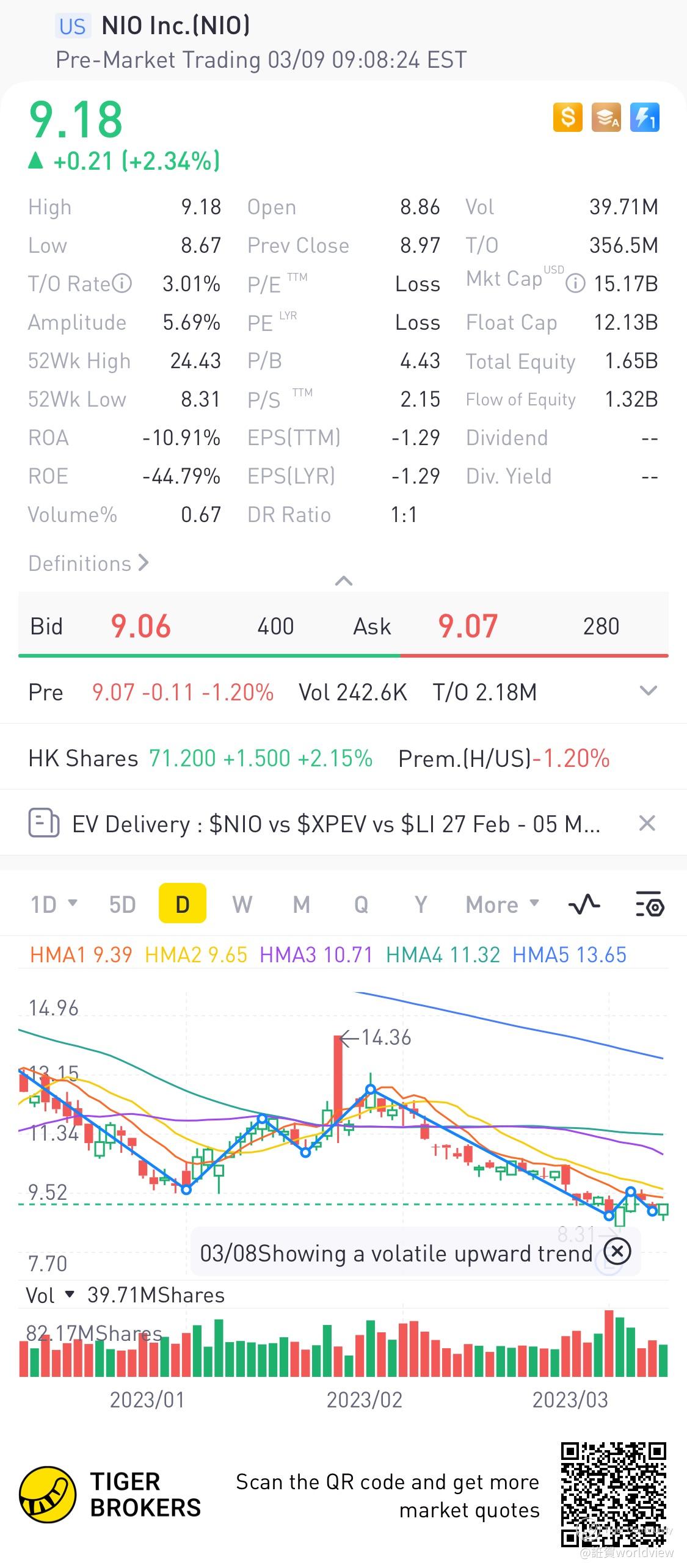687x1568 pixels.
Task: Open the 1D timeframe dropdown
Action: 54,904
